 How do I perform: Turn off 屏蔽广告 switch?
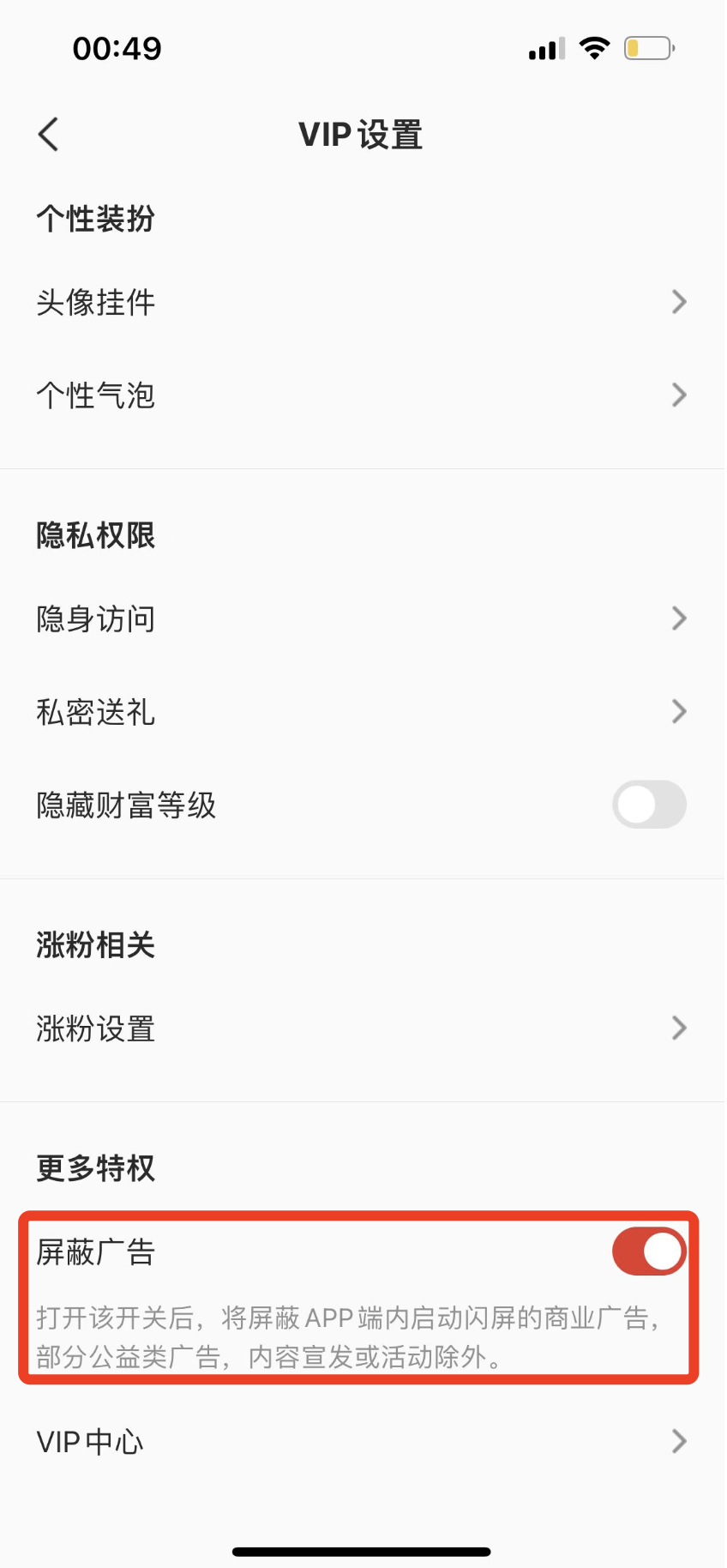coord(648,1251)
